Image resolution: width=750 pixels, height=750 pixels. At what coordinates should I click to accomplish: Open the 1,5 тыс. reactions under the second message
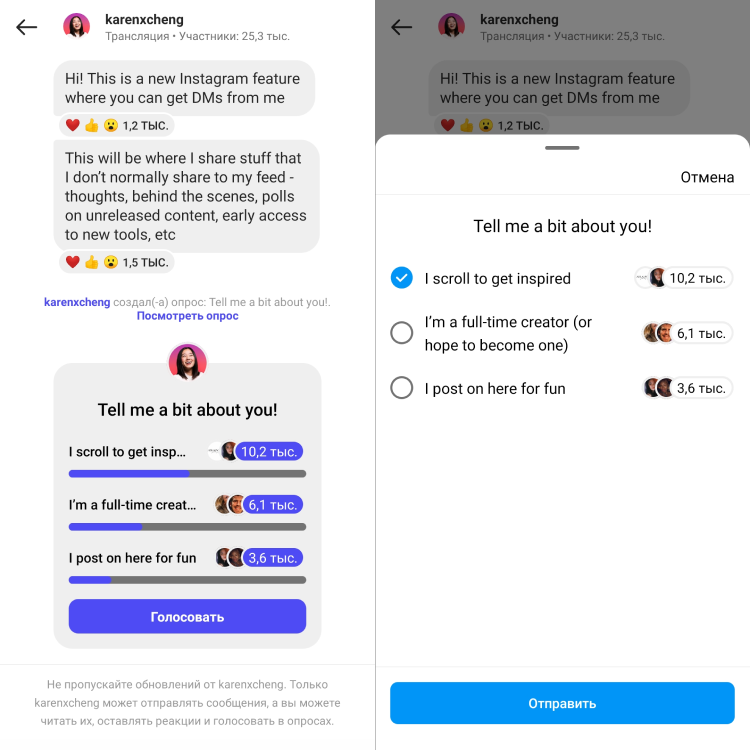116,262
